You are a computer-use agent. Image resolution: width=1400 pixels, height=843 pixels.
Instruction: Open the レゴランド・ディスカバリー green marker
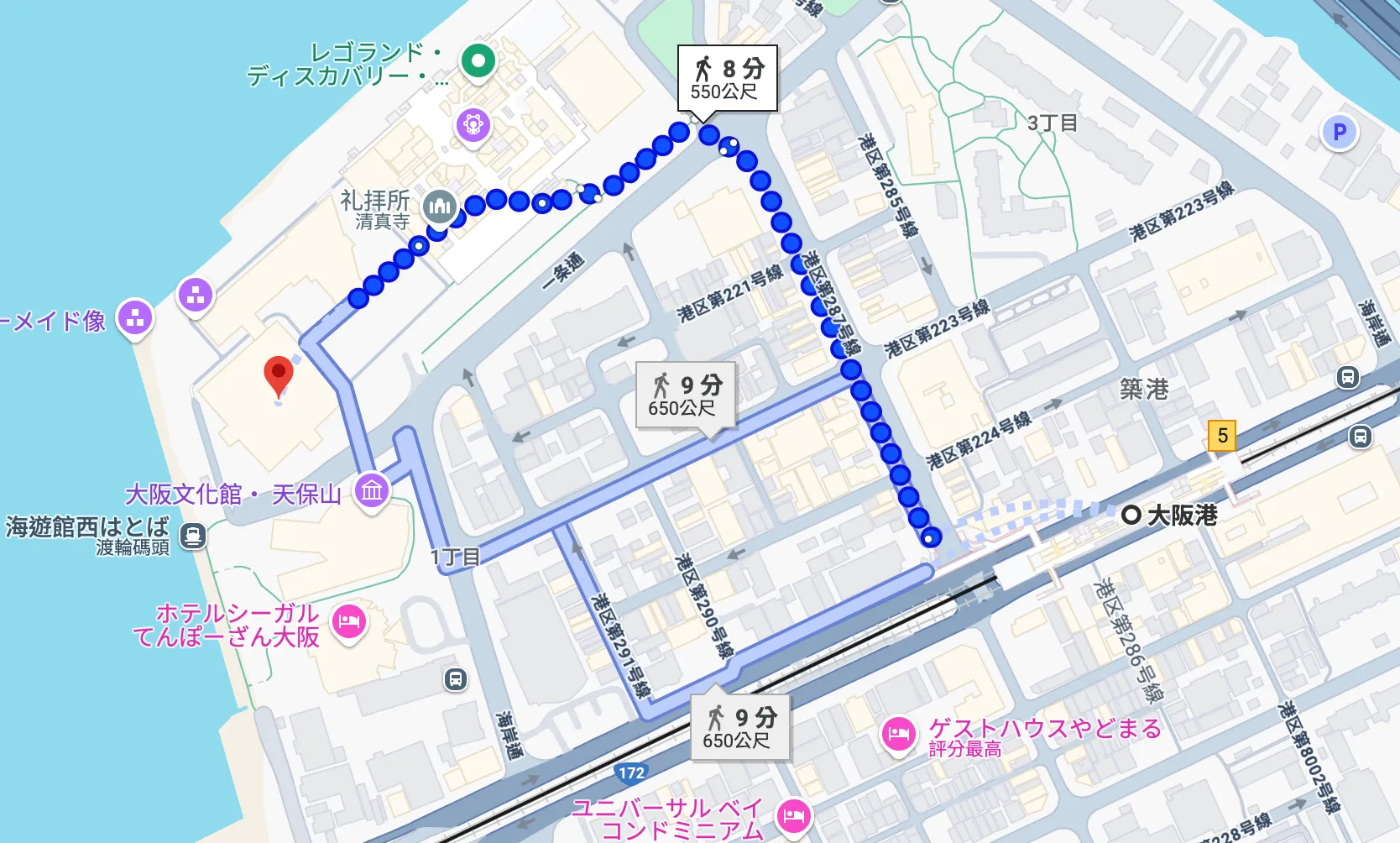478,60
